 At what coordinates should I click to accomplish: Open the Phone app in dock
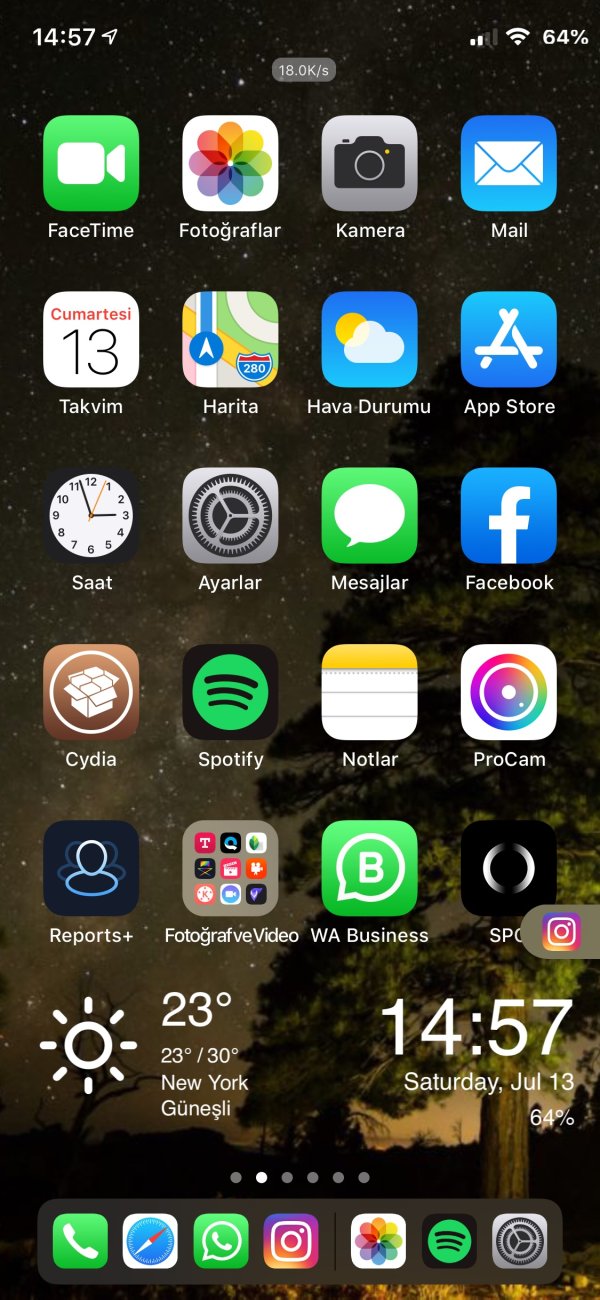pyautogui.click(x=80, y=1241)
